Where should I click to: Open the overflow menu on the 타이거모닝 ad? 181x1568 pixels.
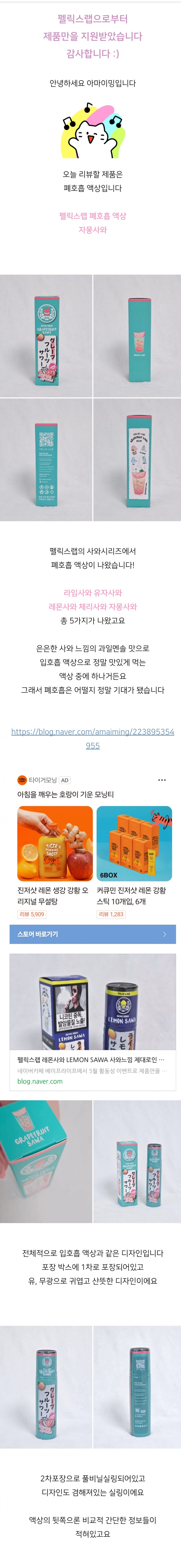click(x=162, y=780)
